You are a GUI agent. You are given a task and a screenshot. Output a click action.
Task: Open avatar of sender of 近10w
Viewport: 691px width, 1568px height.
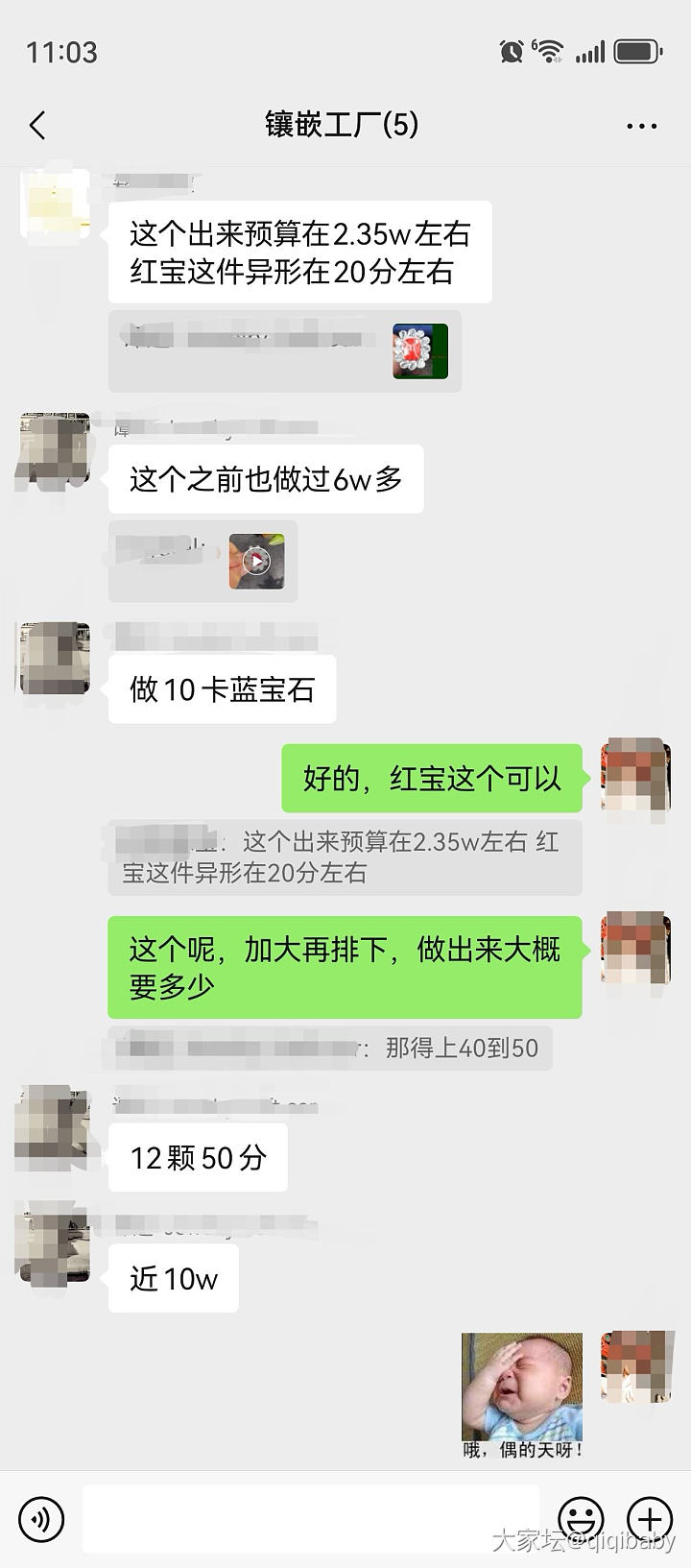click(x=55, y=1248)
